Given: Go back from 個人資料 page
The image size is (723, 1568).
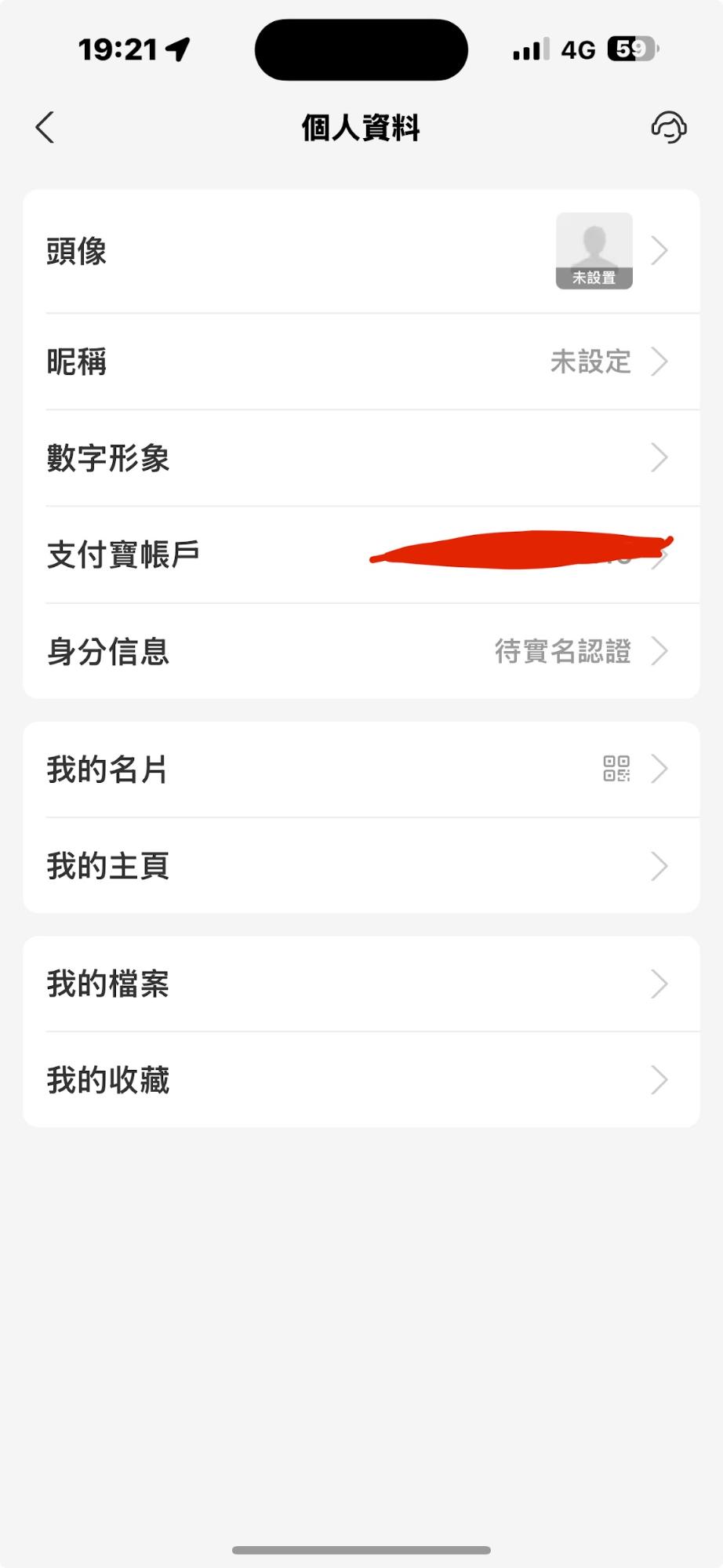Looking at the screenshot, I should click(x=45, y=127).
